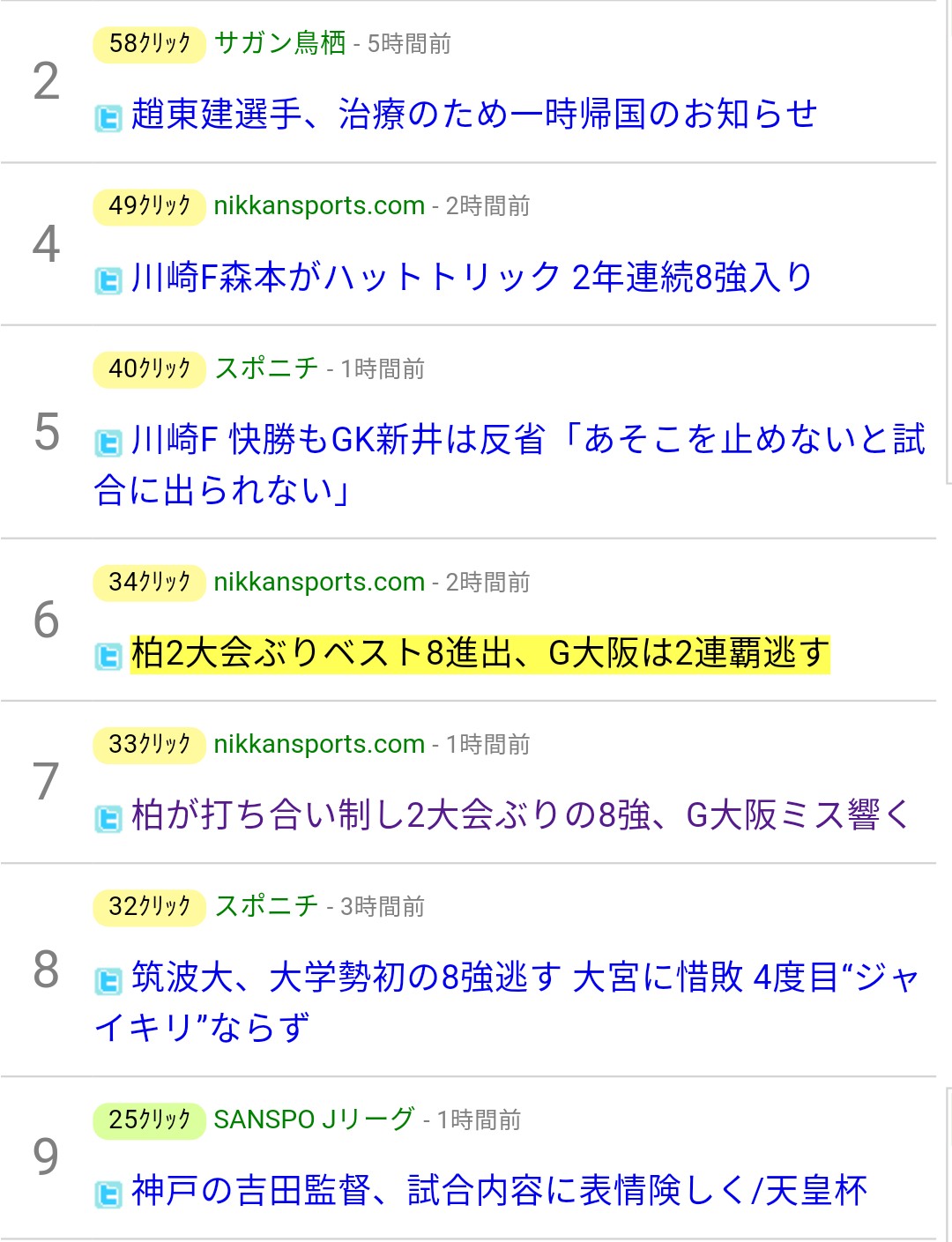
Task: Open the 川崎F森本 hat-trick article
Action: pyautogui.click(x=472, y=278)
